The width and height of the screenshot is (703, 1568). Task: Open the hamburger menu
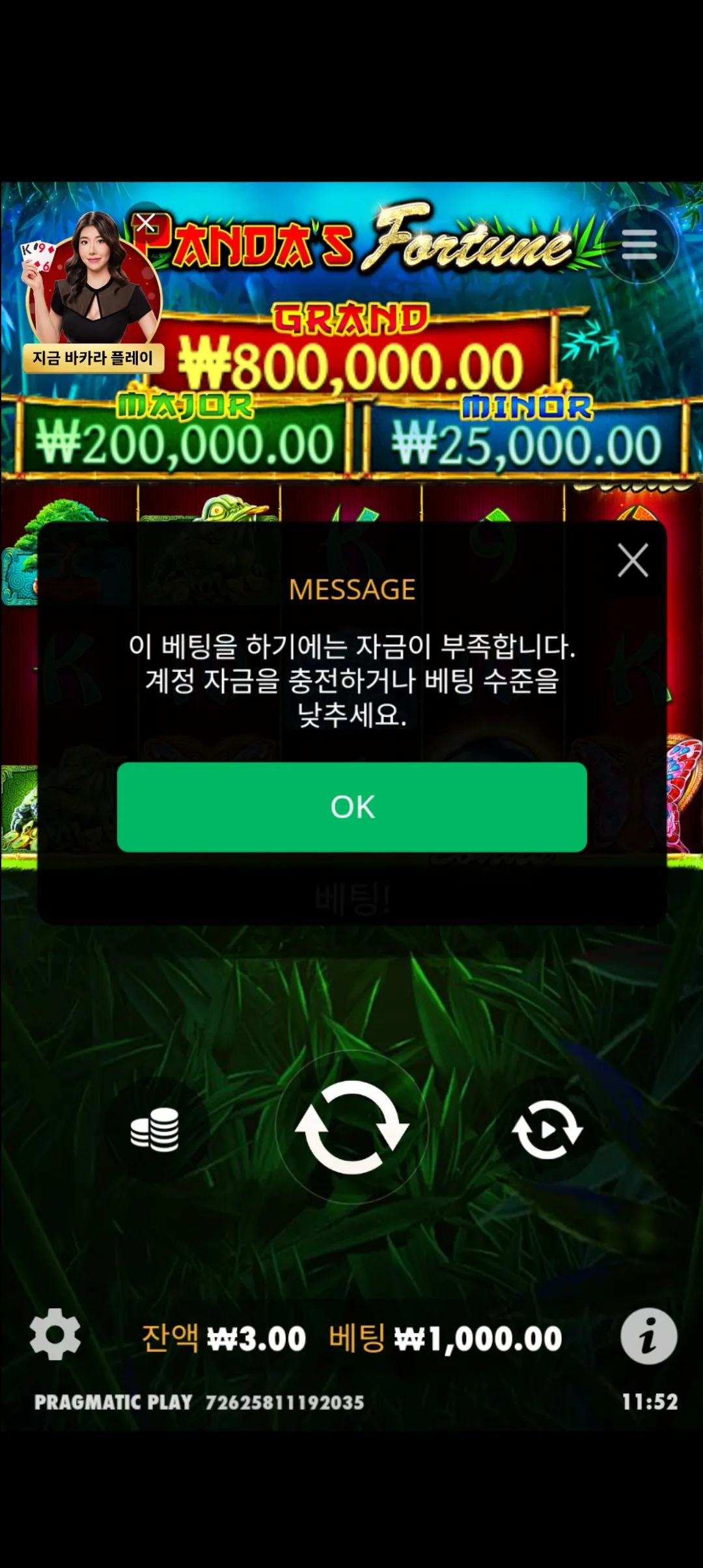tap(639, 244)
